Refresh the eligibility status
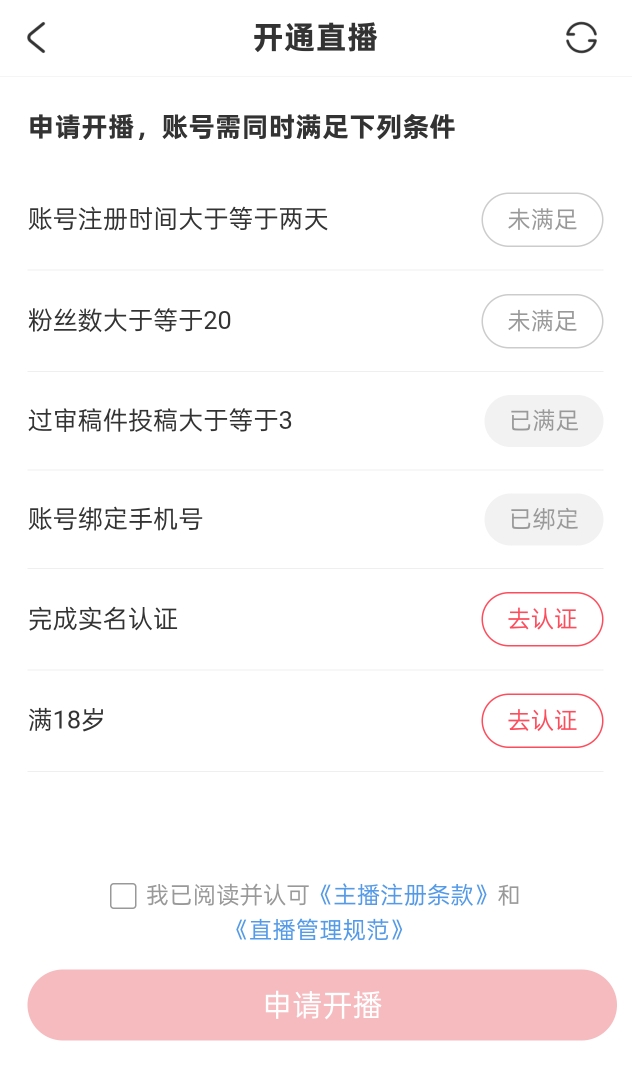The width and height of the screenshot is (632, 1066). pos(581,37)
